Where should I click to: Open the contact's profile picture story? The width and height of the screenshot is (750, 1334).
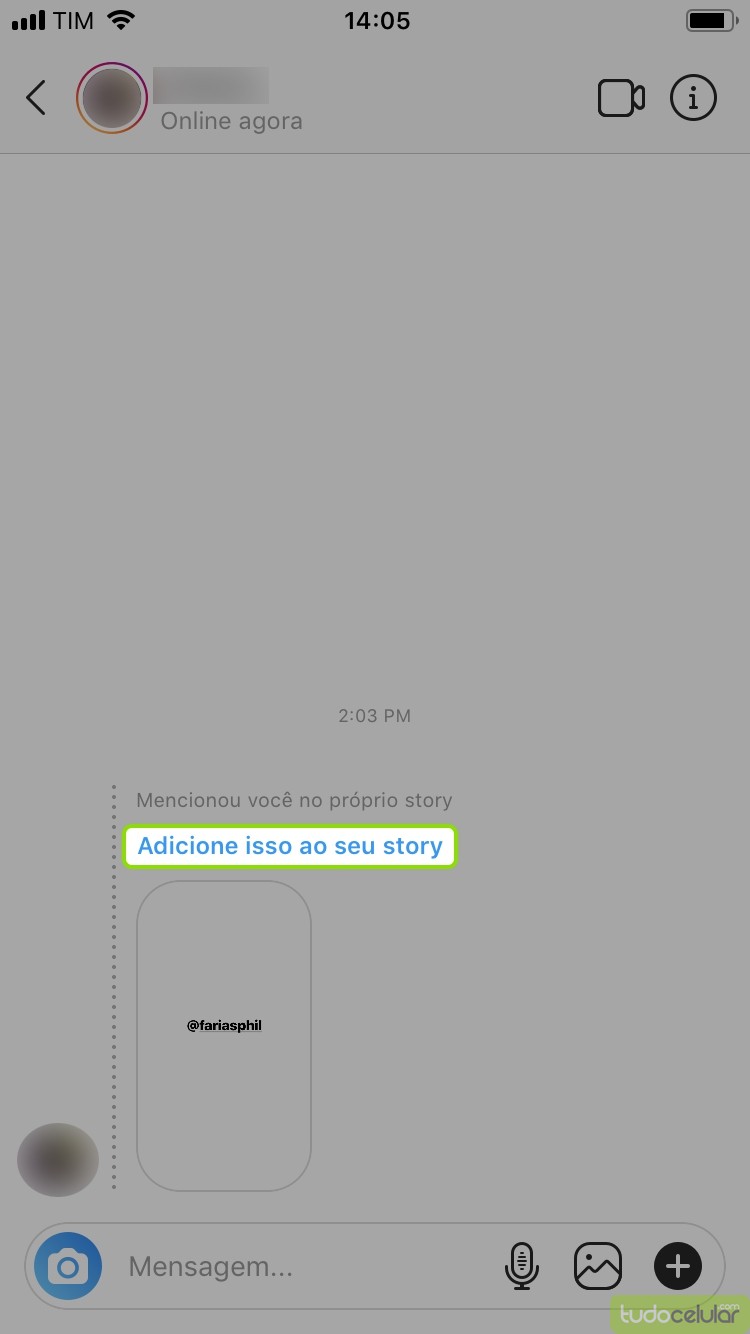112,98
